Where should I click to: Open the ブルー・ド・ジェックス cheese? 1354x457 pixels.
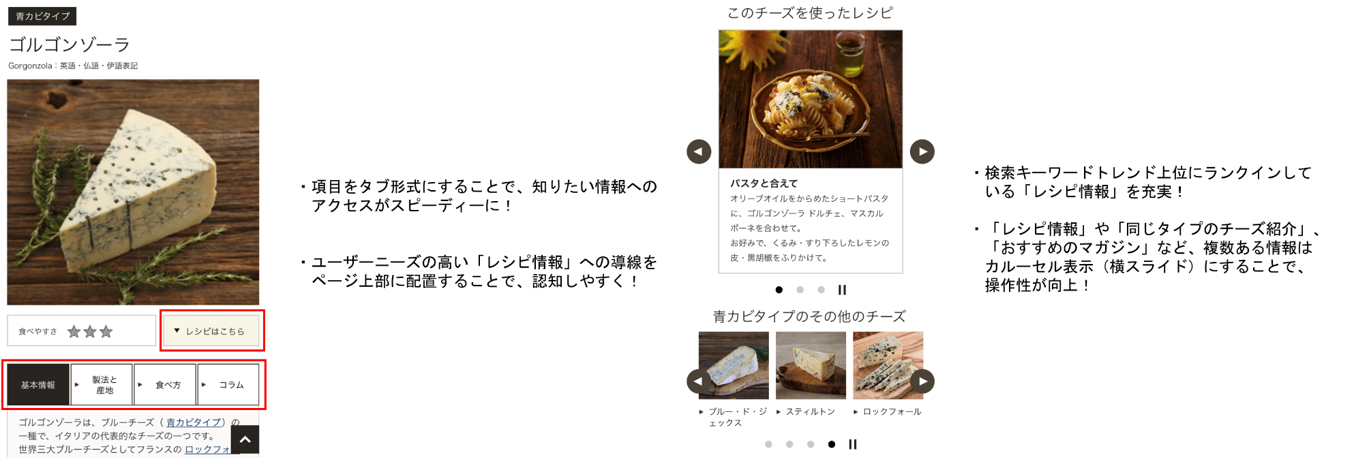tap(734, 366)
